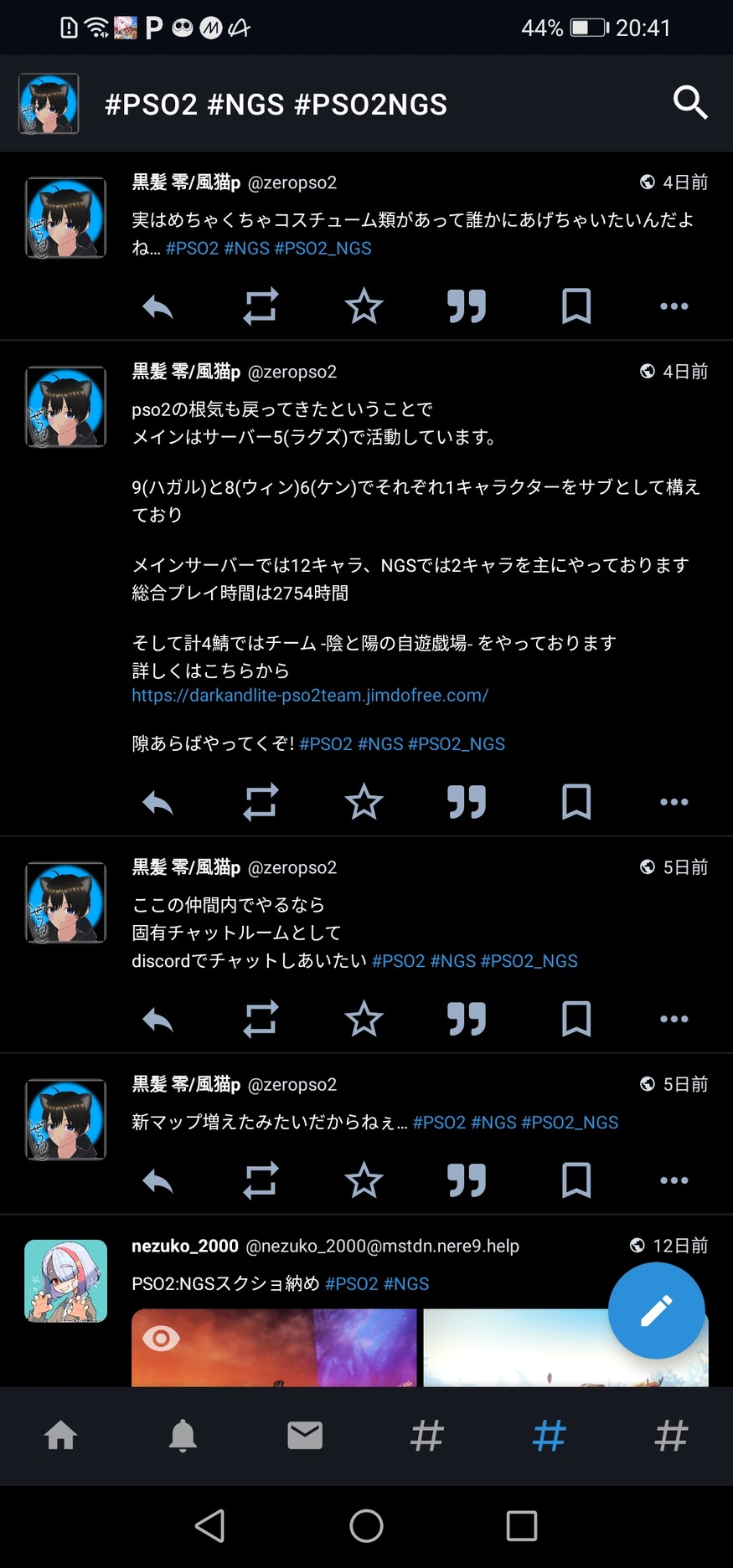Reveal the hidden image in nezuko_2000's post
Screen dimensions: 733x1568
pos(161,1339)
